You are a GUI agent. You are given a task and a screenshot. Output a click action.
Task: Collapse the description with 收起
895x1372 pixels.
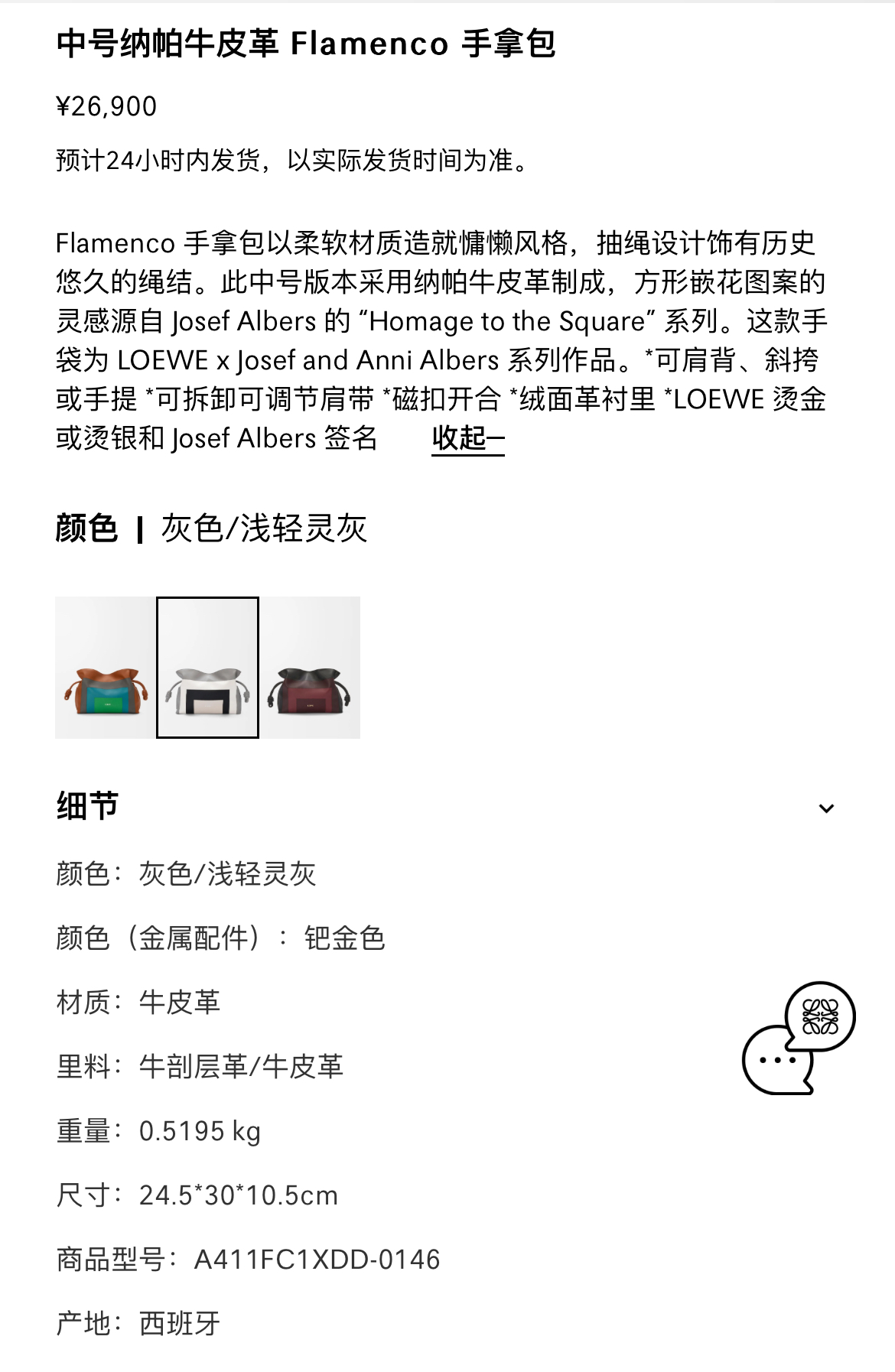point(467,438)
